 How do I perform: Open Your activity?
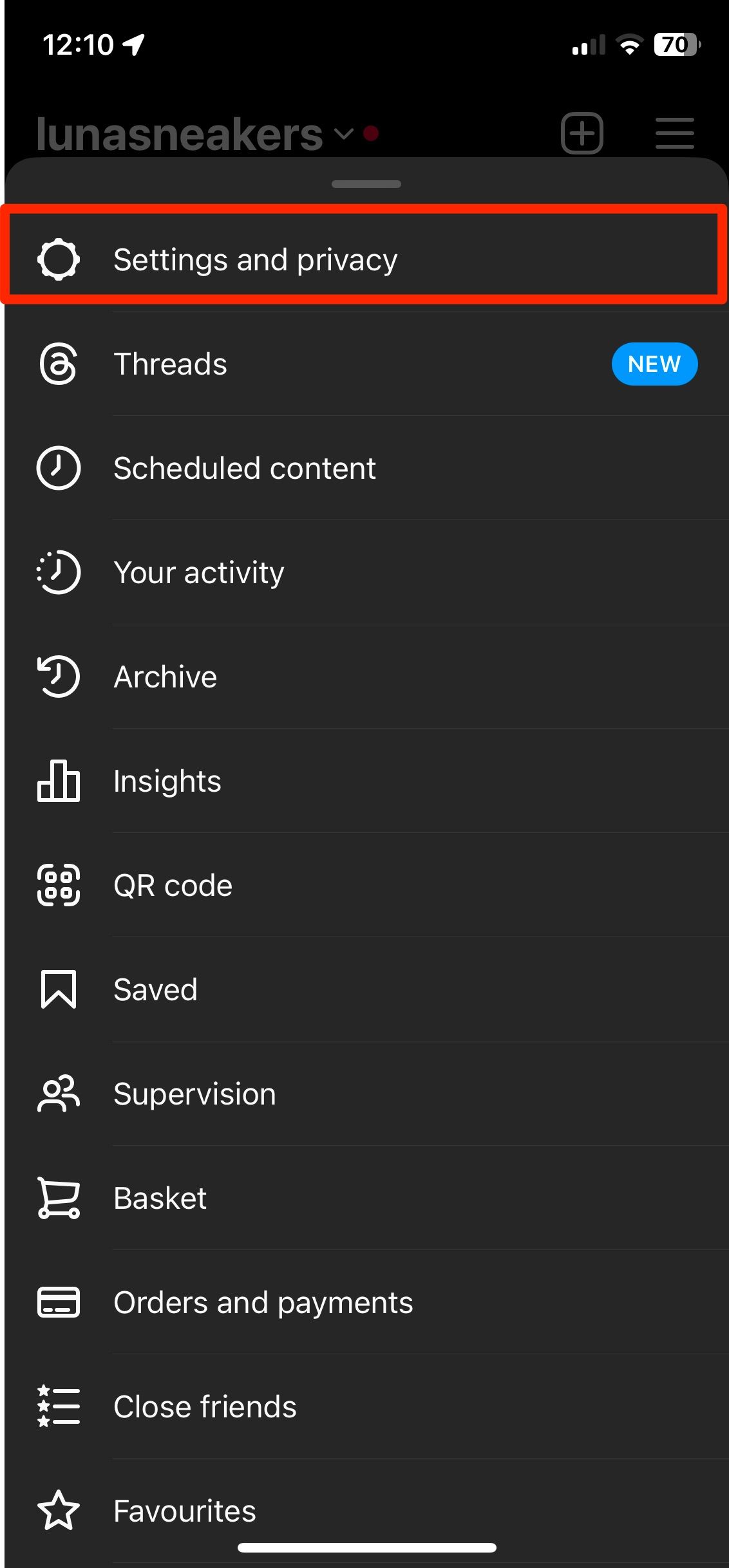pyautogui.click(x=199, y=573)
